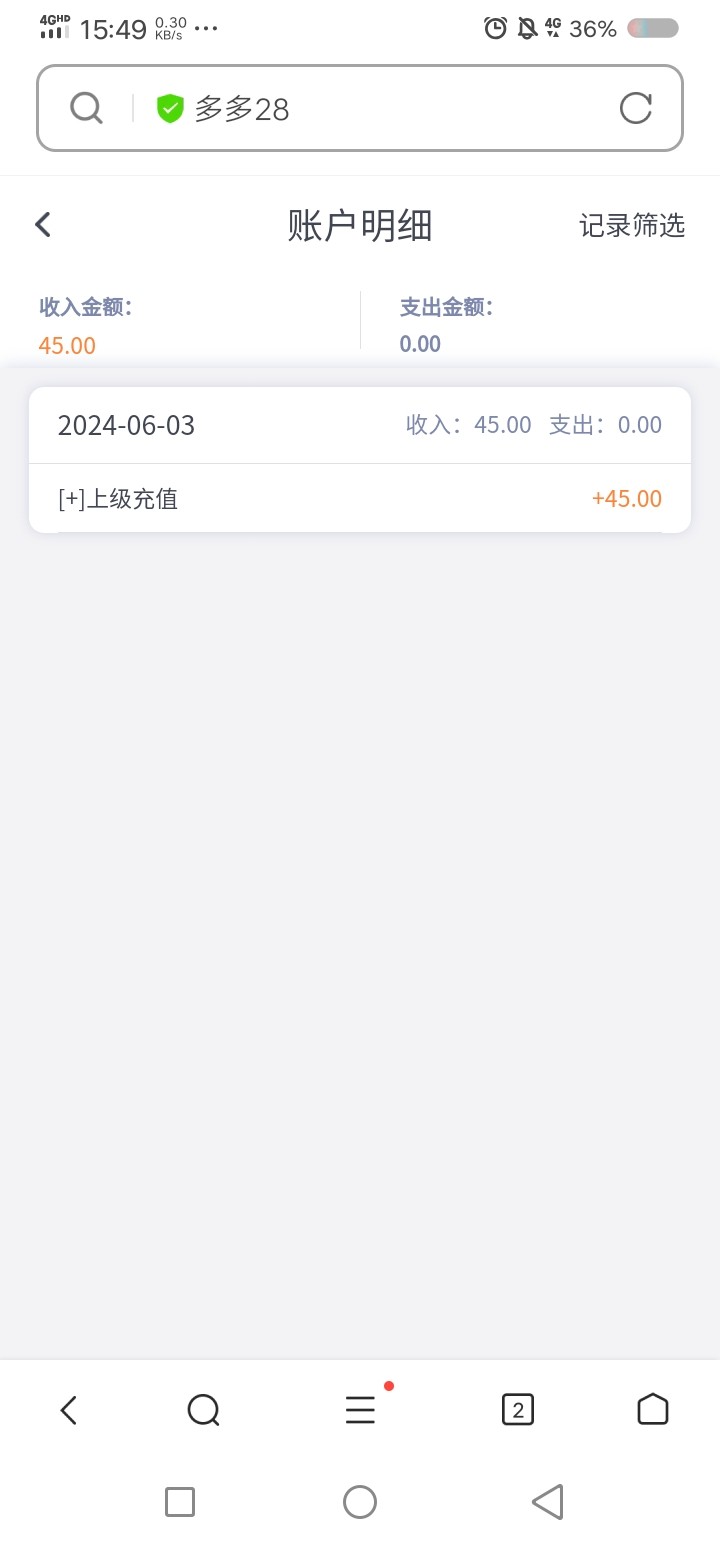Open the browser menu with red dot
720x1544 pixels.
coord(360,1410)
